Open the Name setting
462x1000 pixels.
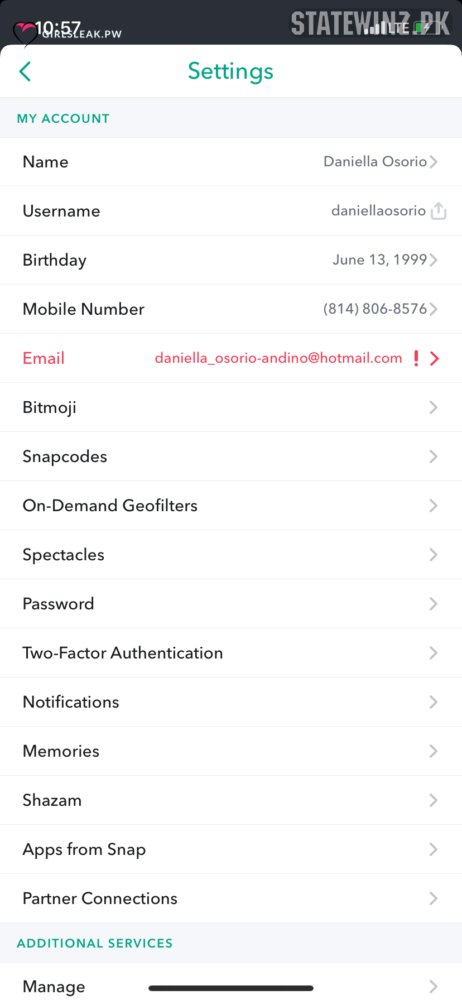[x=231, y=162]
